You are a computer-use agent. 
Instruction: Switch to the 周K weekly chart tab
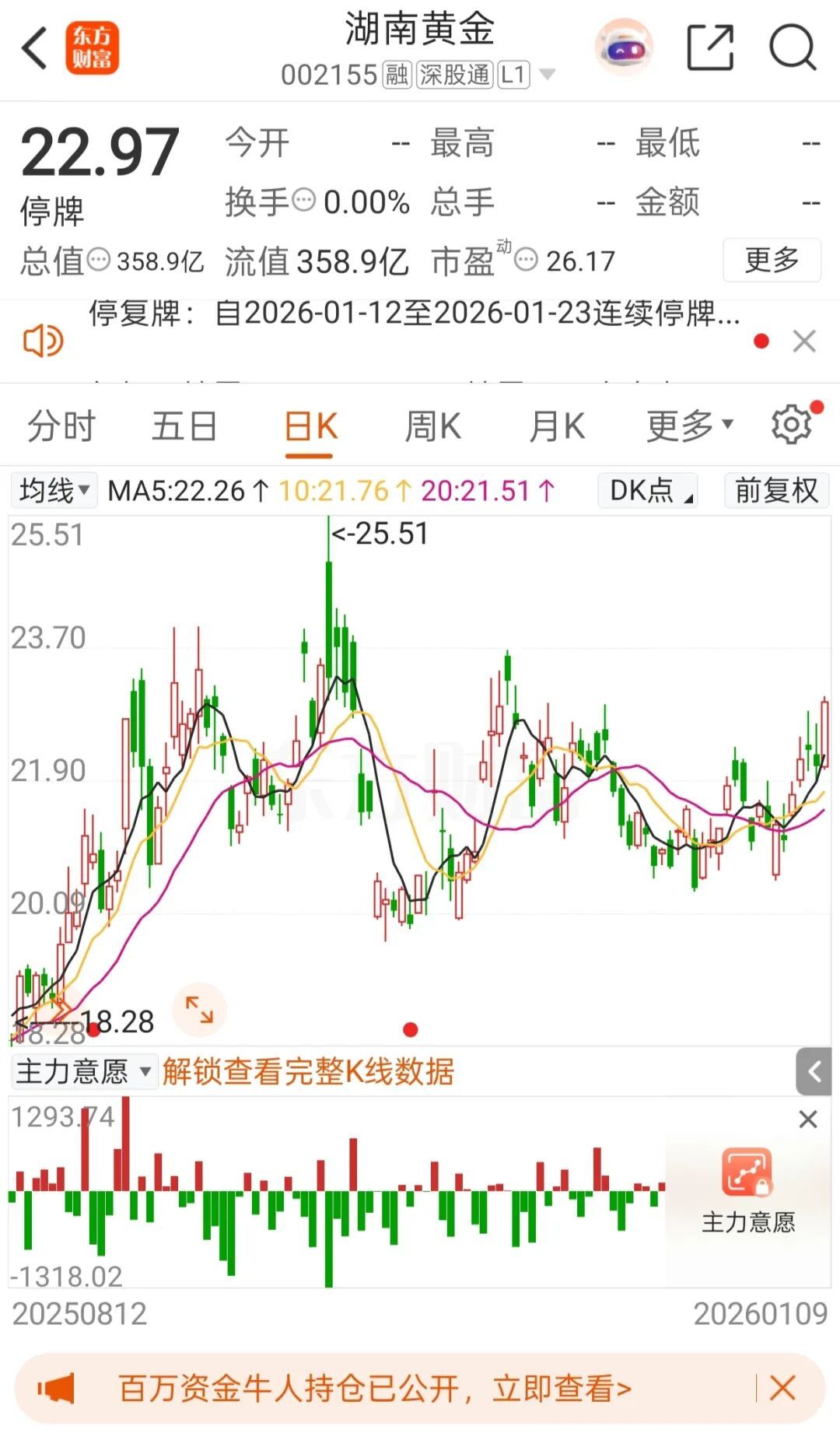433,426
